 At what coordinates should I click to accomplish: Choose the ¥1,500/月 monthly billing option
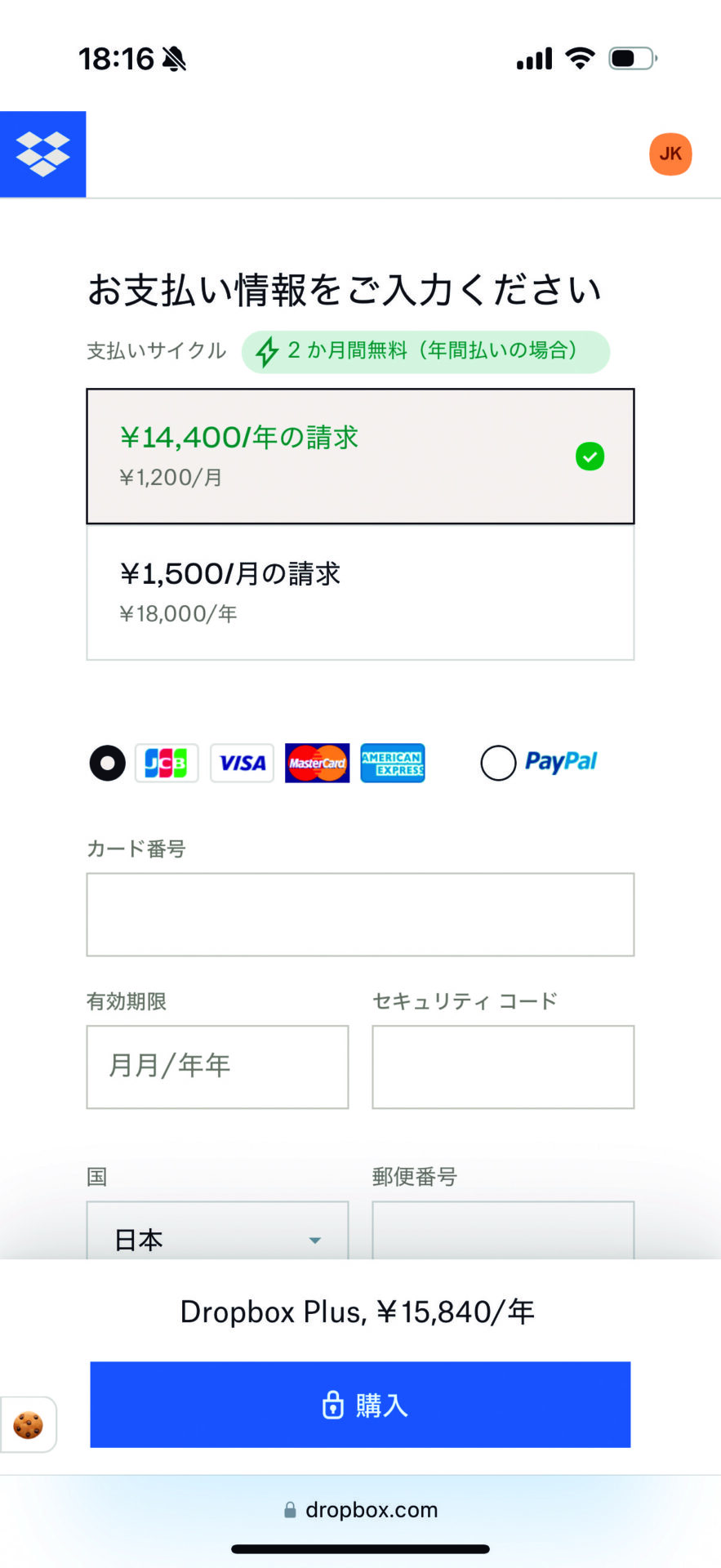point(360,592)
